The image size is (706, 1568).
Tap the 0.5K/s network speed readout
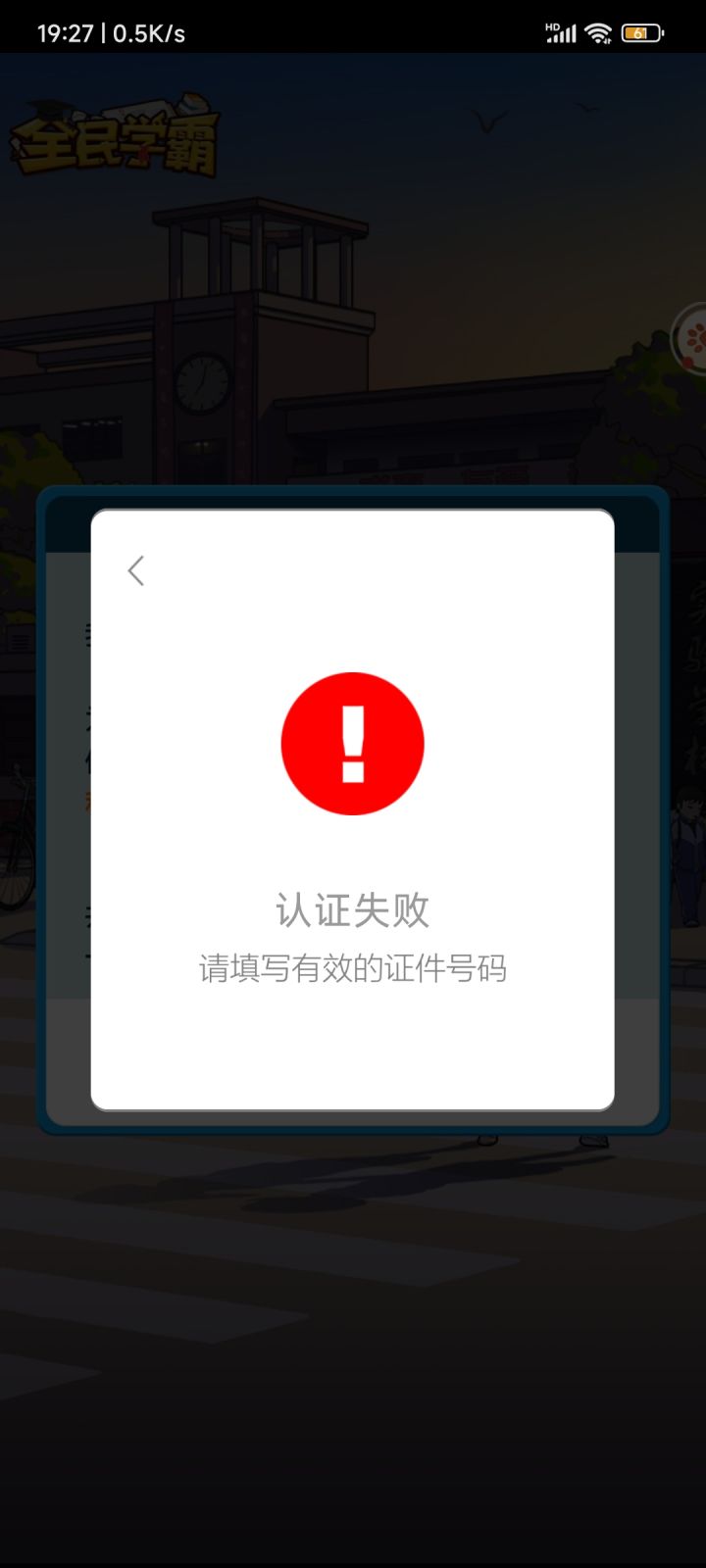145,31
